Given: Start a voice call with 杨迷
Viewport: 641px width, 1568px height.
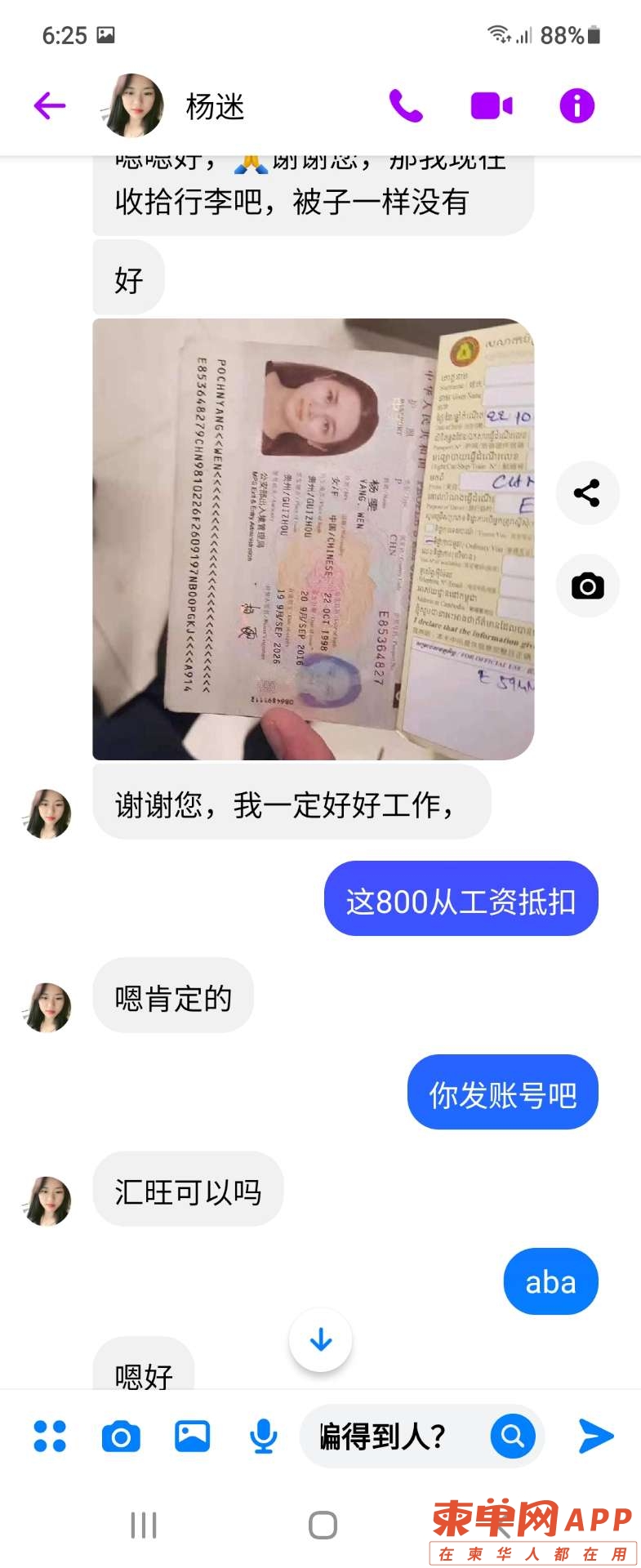Looking at the screenshot, I should coord(406,105).
